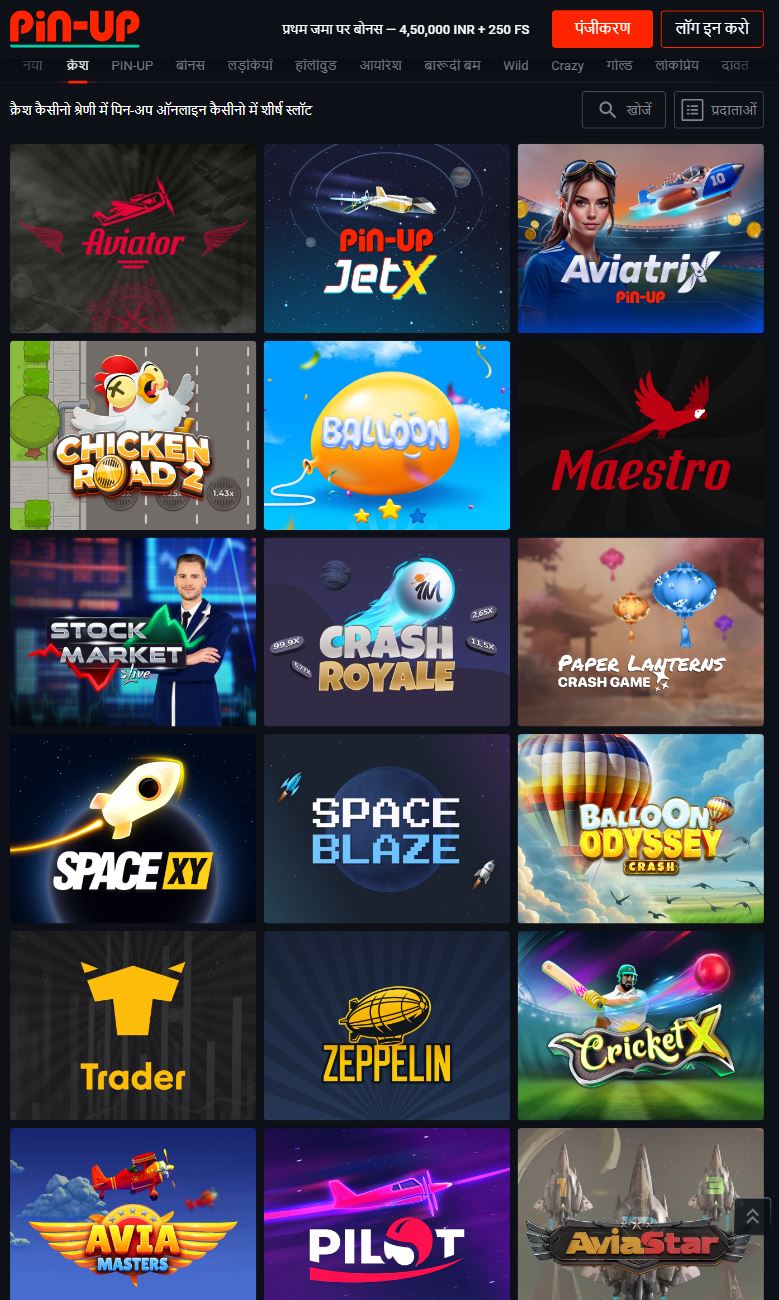
Task: Open the Aviator game
Action: [x=133, y=238]
